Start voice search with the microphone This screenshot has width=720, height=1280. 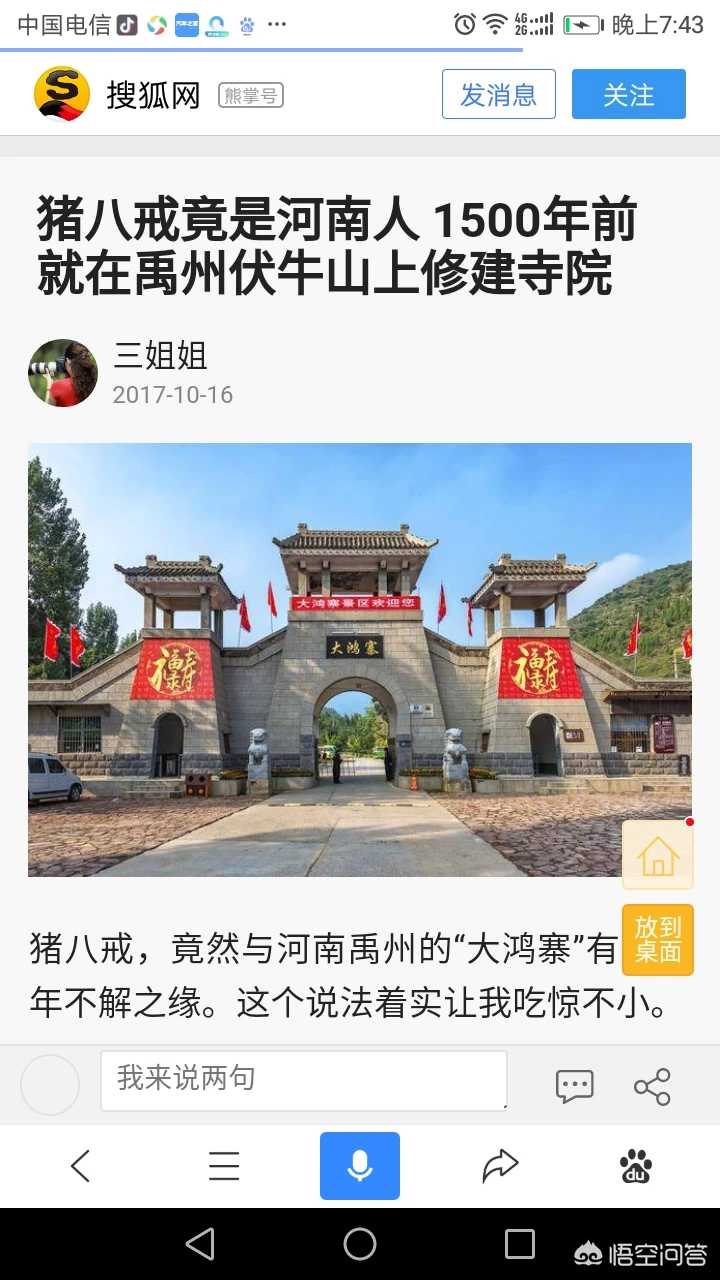pos(360,1166)
